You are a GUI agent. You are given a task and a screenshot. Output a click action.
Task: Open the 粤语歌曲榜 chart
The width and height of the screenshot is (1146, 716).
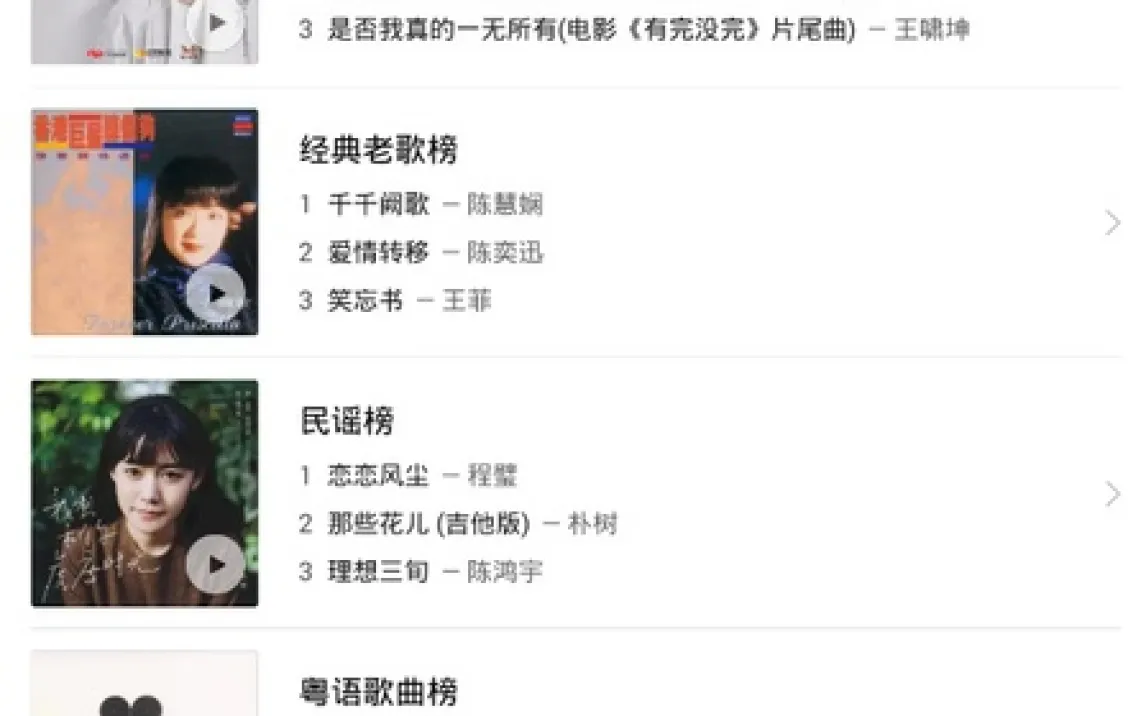click(379, 692)
